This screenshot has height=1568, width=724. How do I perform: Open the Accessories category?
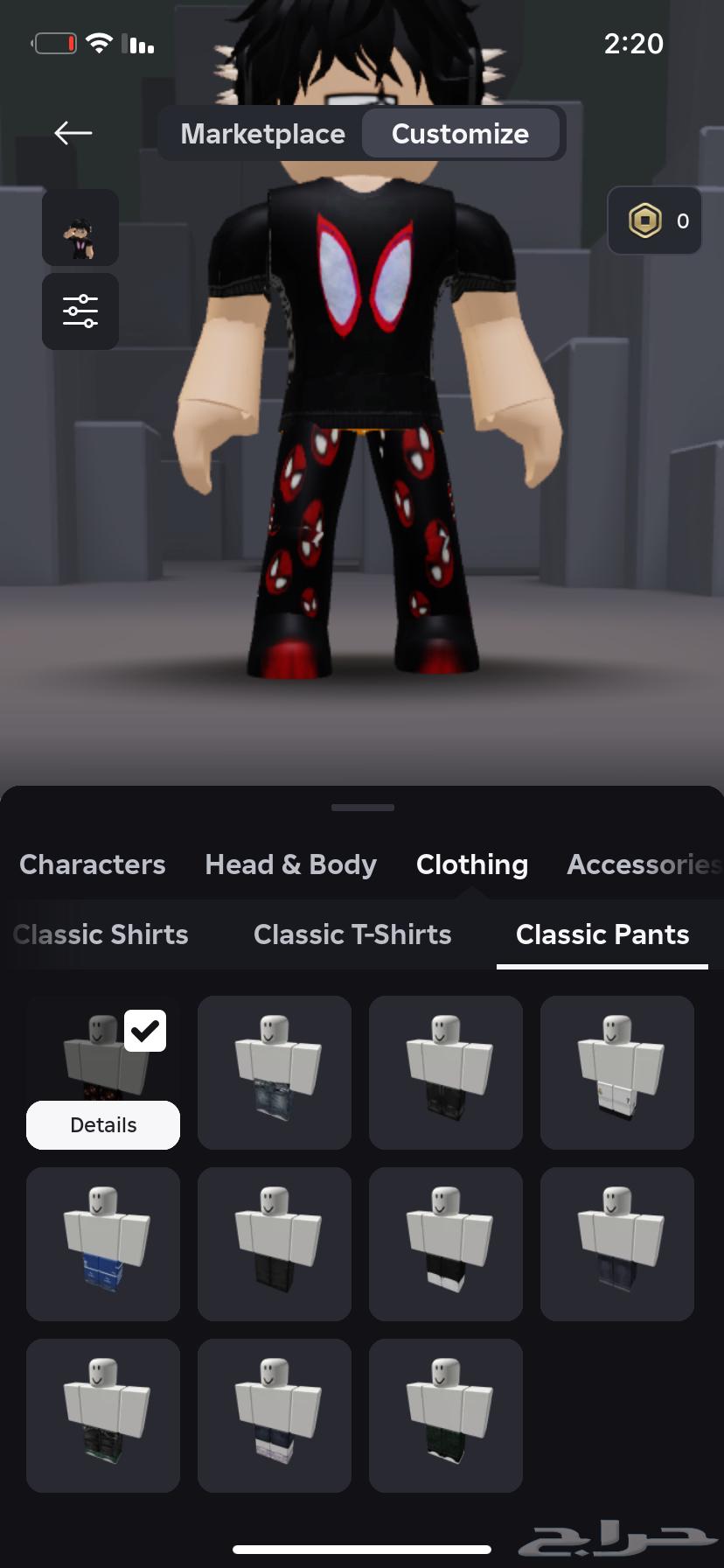pyautogui.click(x=644, y=864)
